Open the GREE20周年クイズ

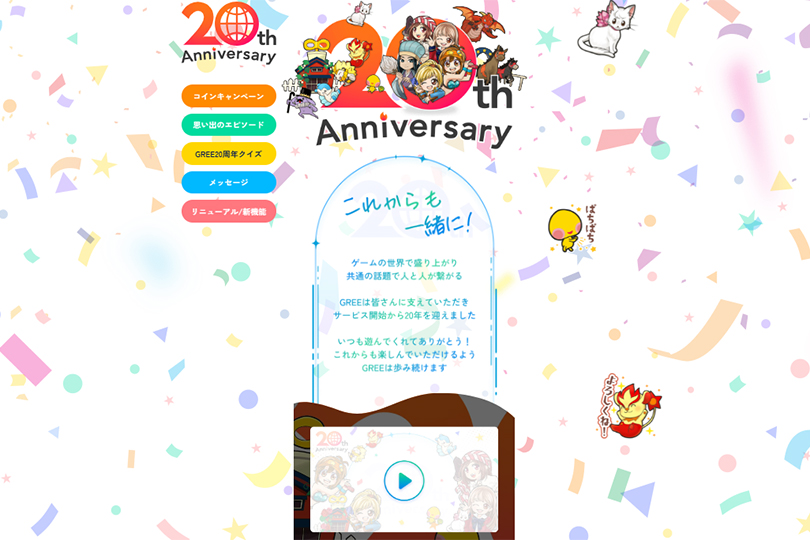[229, 154]
